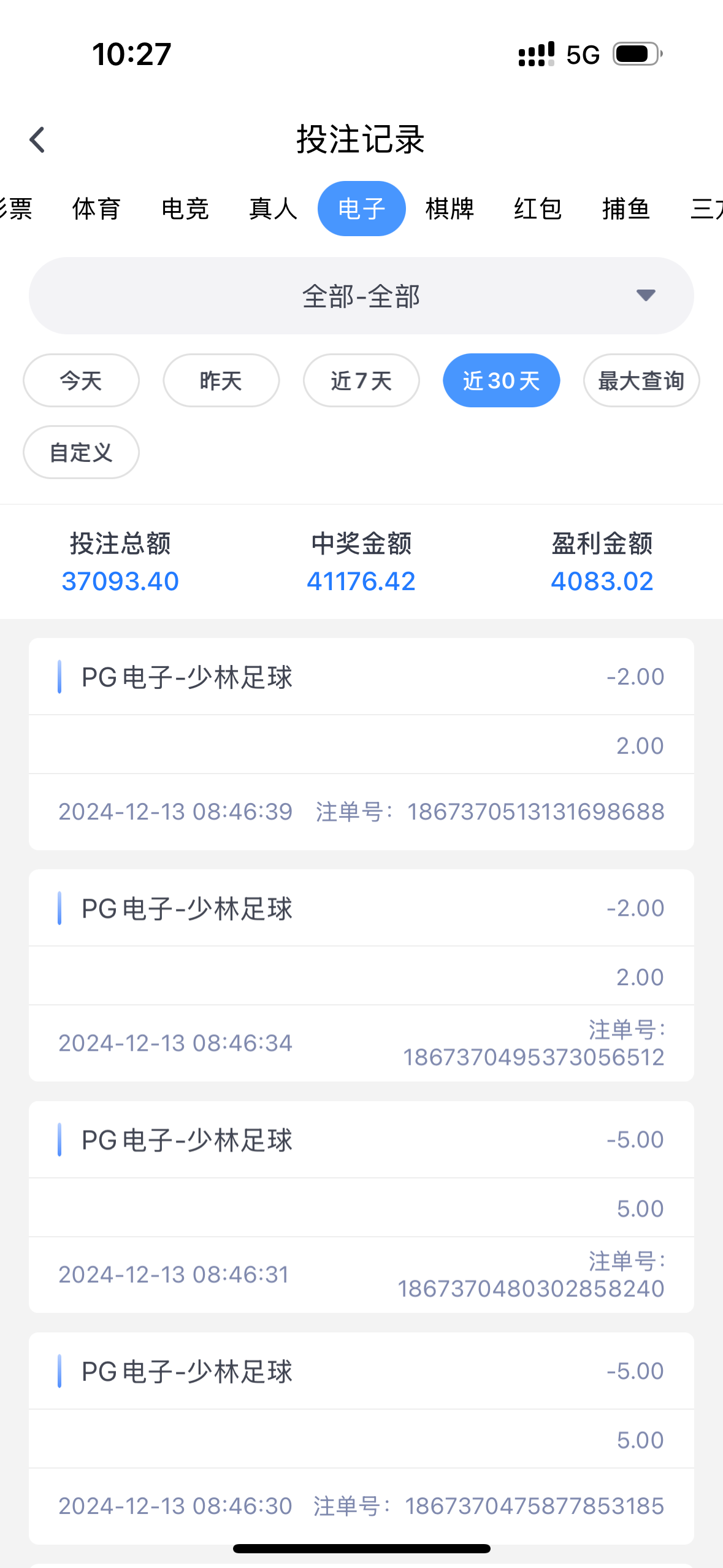Viewport: 723px width, 1568px height.
Task: Switch to the 电竞 tab
Action: (x=185, y=209)
